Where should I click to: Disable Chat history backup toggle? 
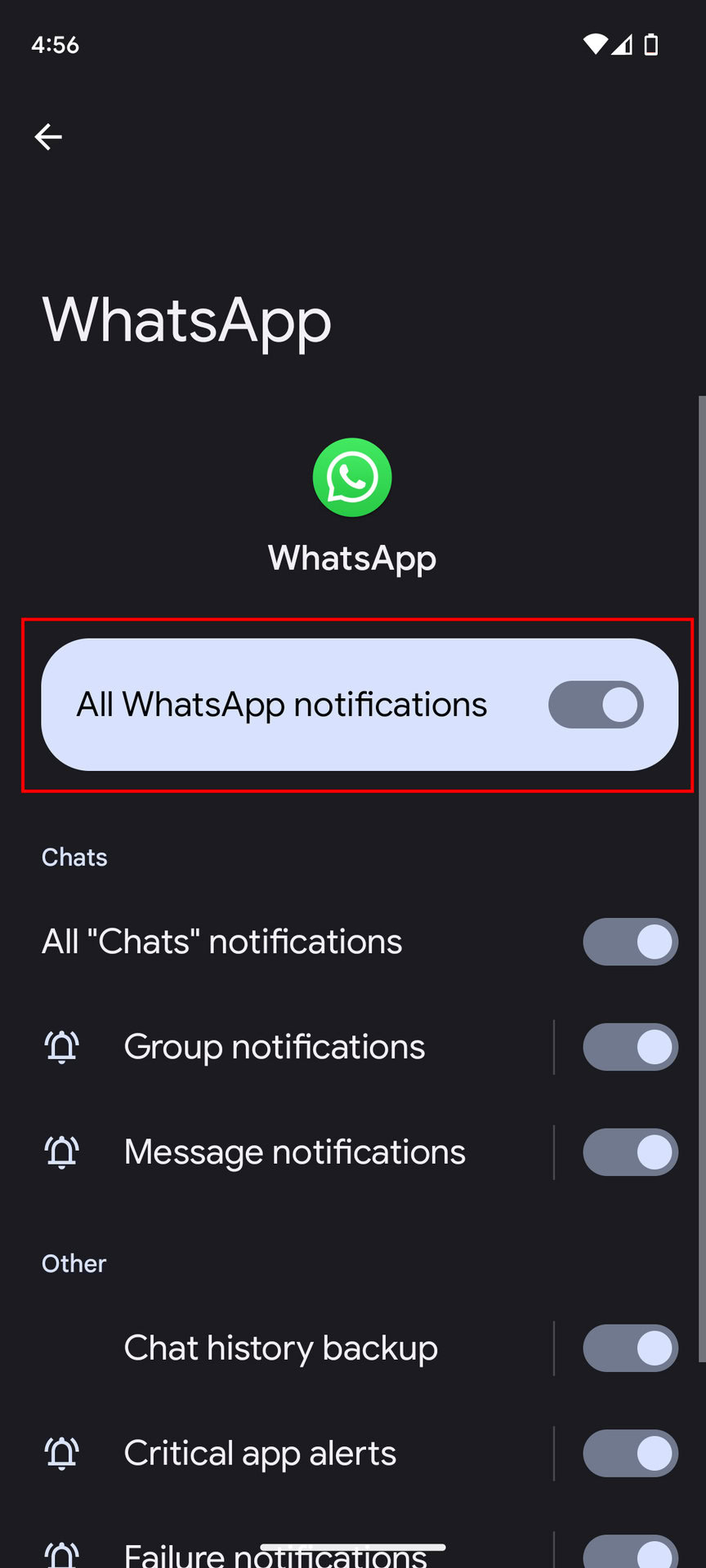[630, 1348]
